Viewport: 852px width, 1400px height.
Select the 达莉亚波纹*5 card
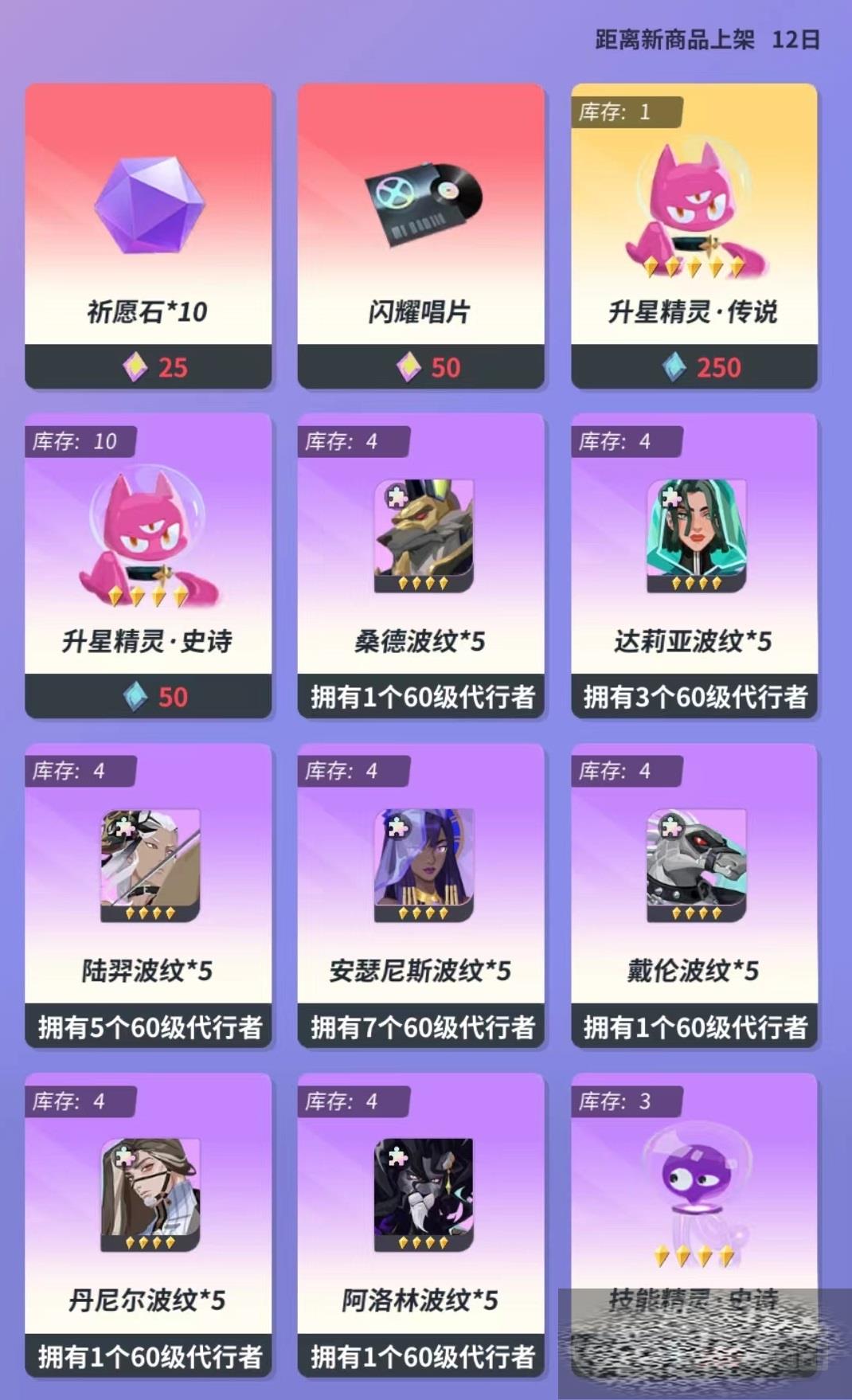tap(694, 565)
